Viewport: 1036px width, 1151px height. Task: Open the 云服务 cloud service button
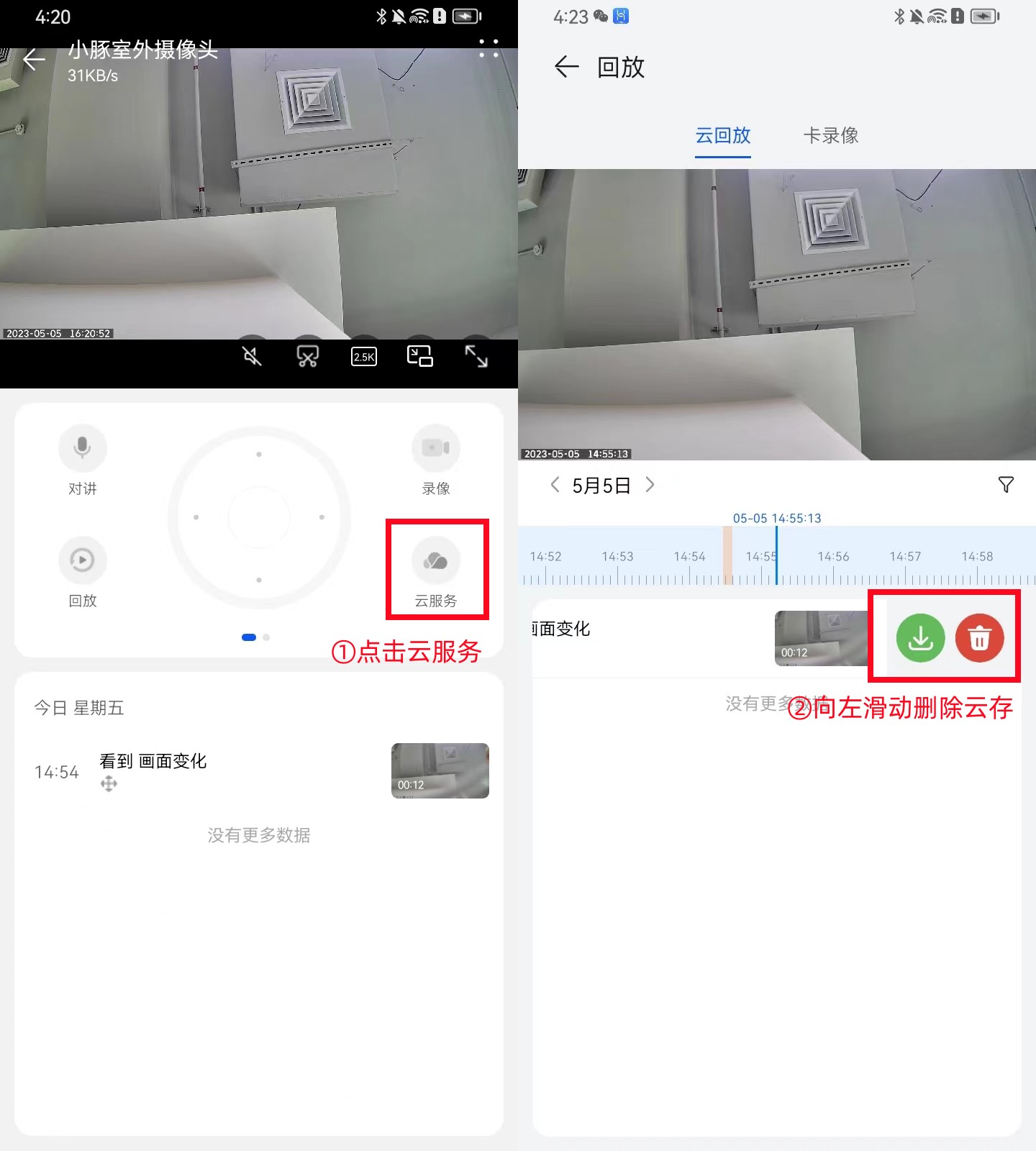[x=436, y=561]
